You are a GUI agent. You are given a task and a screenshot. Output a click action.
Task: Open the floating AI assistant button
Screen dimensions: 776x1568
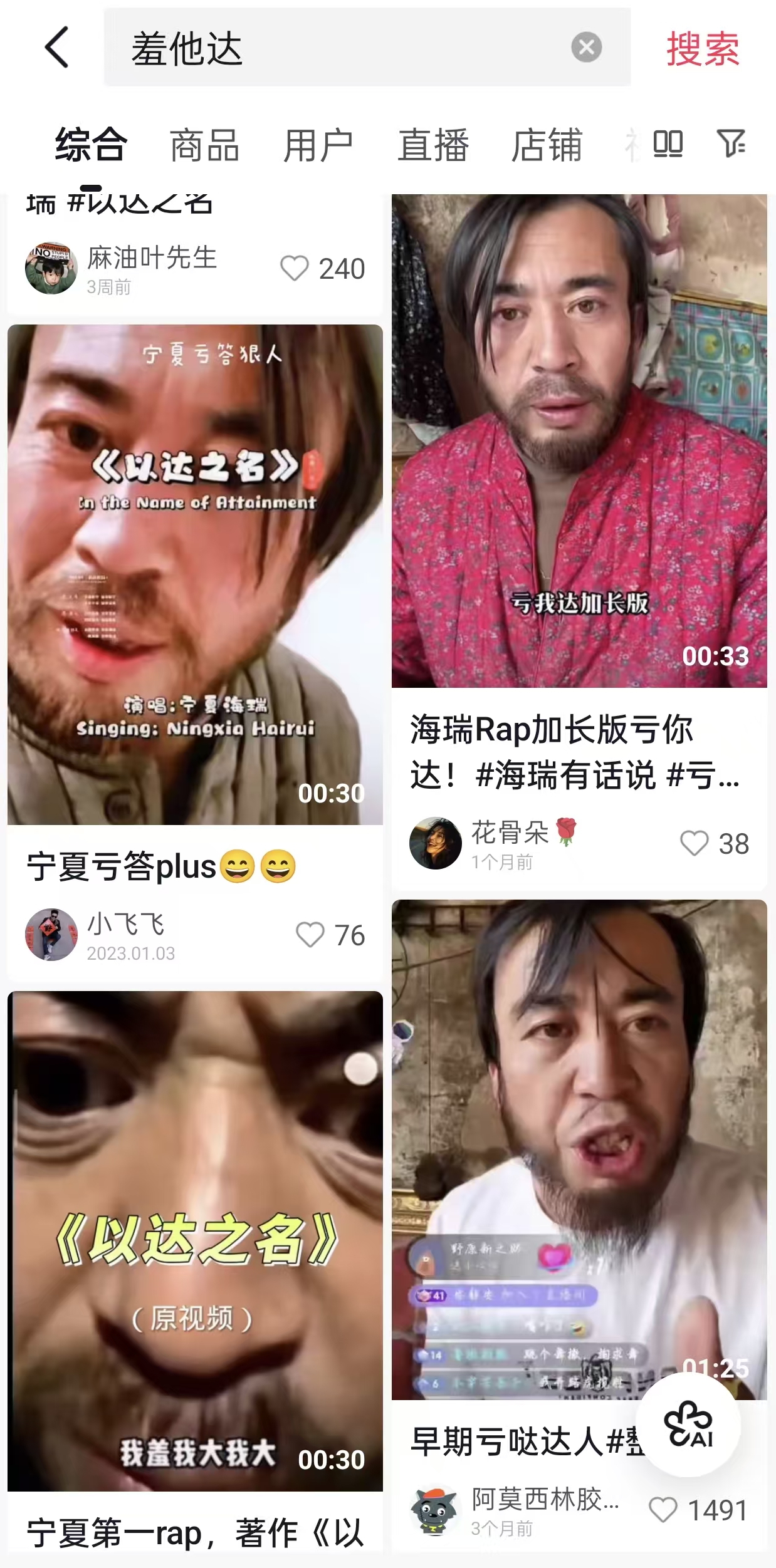688,1425
